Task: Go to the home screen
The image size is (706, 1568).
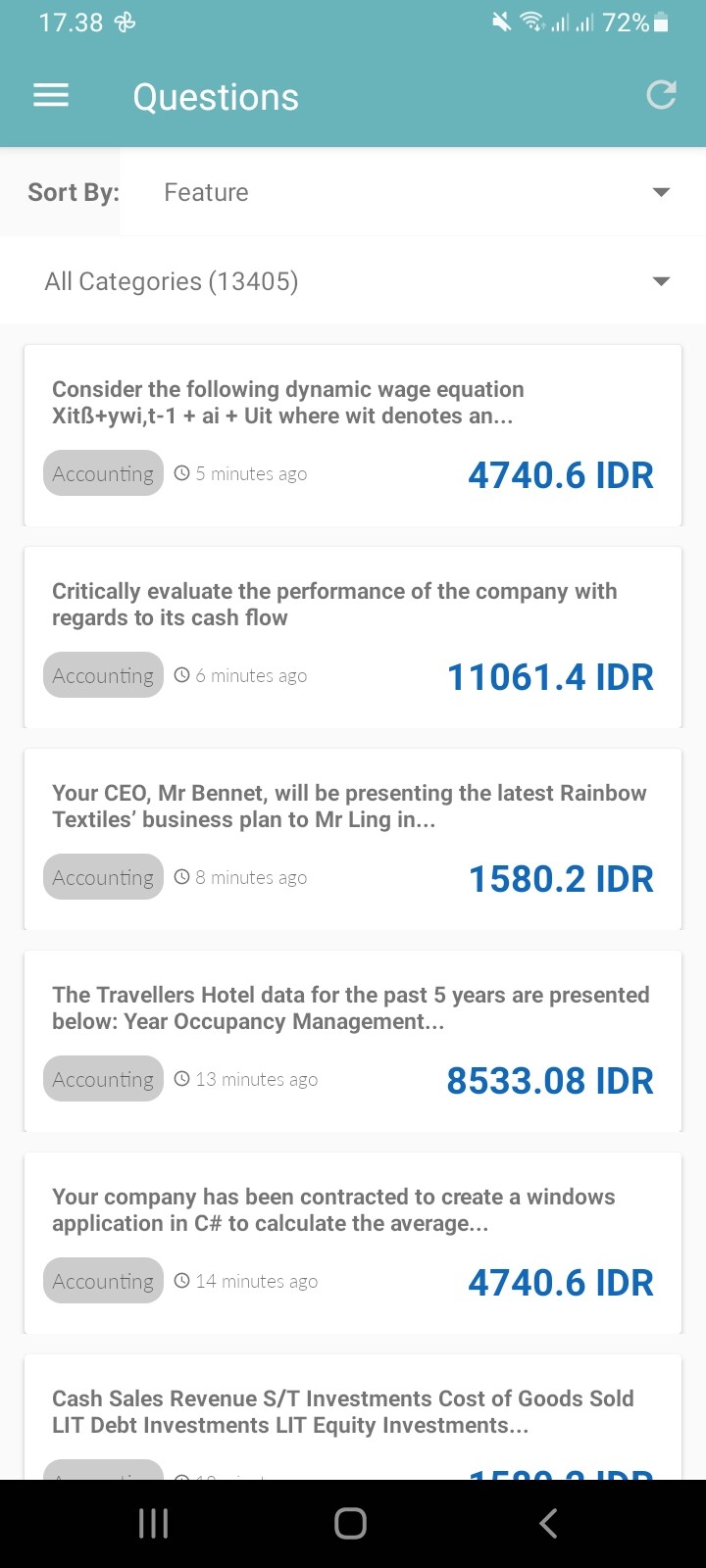Action: [351, 1523]
